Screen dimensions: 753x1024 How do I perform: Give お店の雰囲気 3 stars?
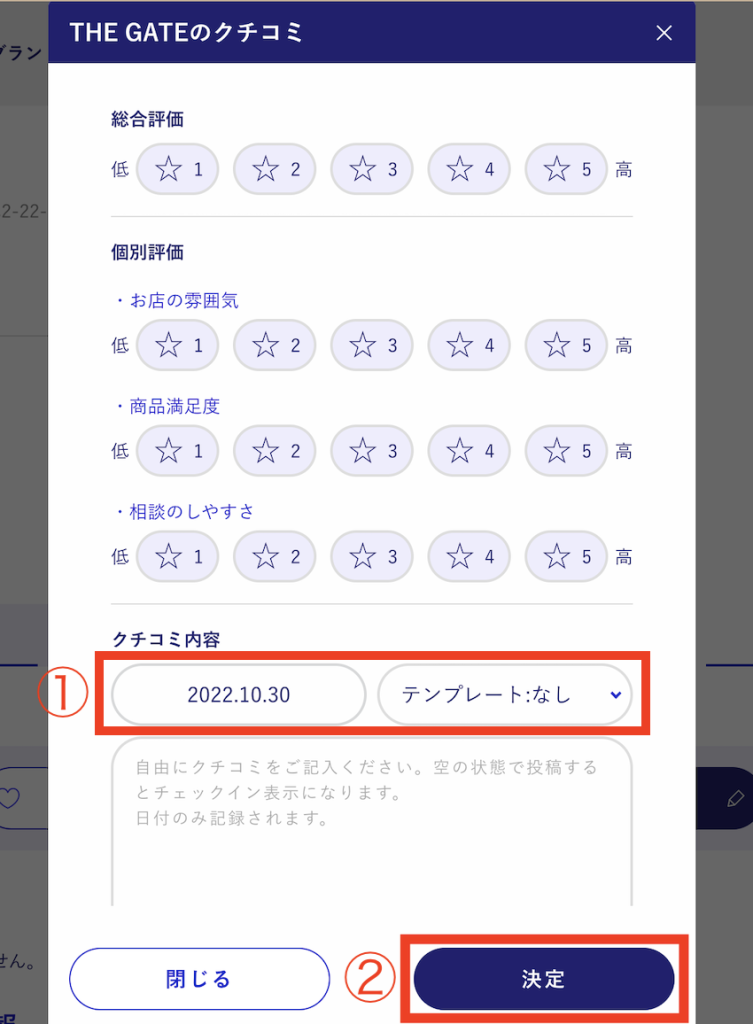[373, 346]
